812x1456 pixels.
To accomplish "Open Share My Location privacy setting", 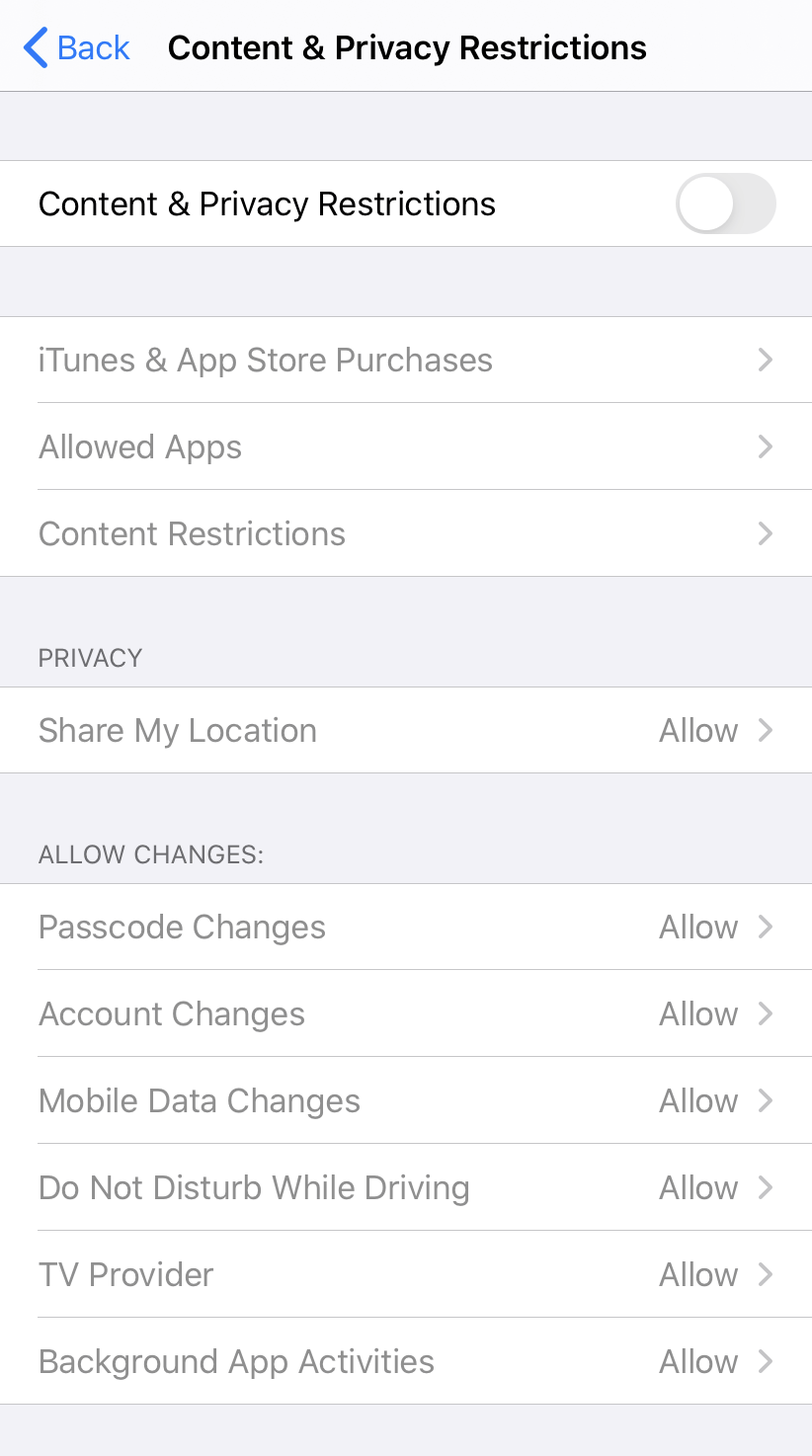I will [x=405, y=730].
